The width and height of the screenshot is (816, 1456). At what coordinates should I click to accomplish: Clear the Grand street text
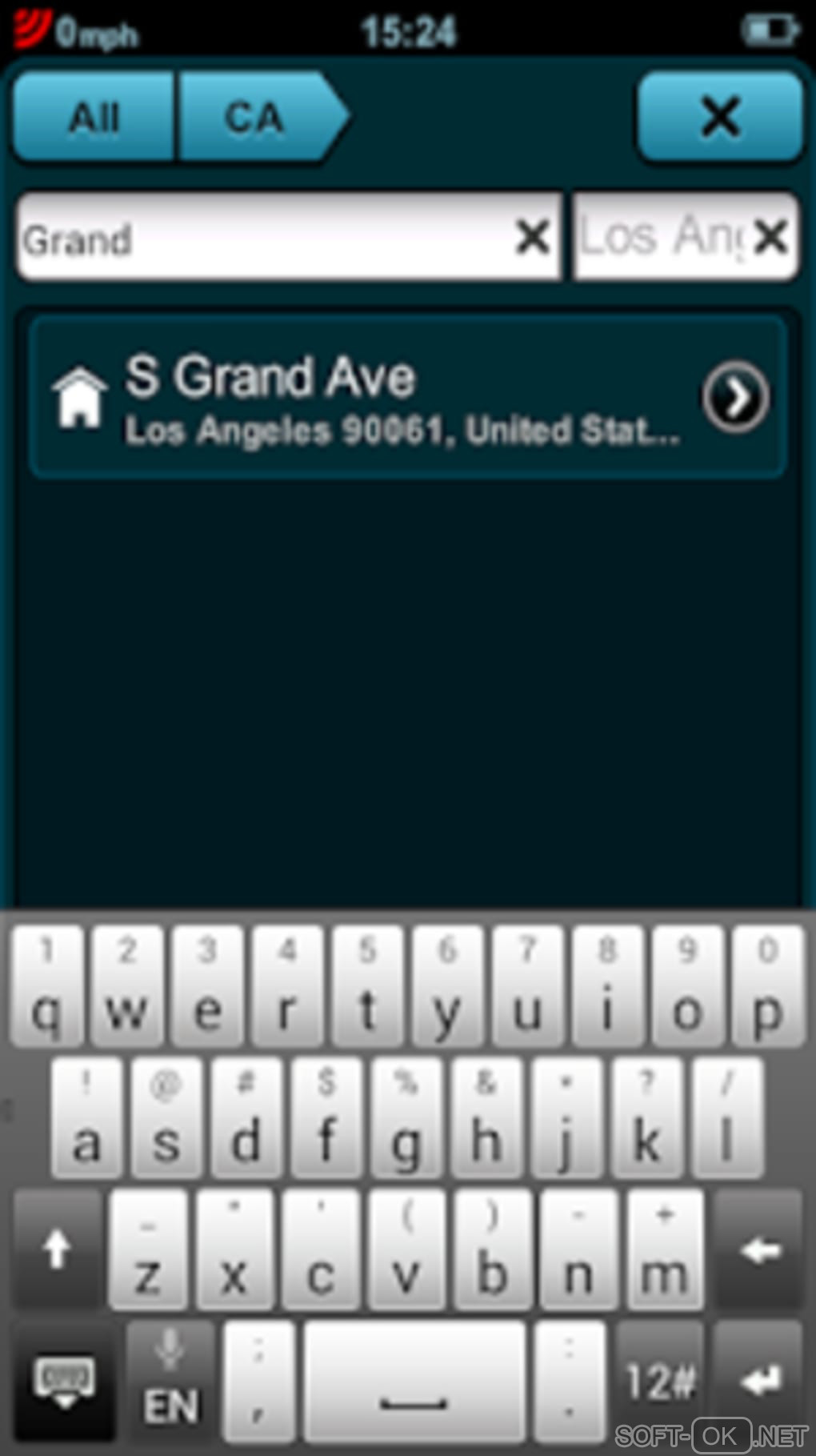tap(533, 238)
